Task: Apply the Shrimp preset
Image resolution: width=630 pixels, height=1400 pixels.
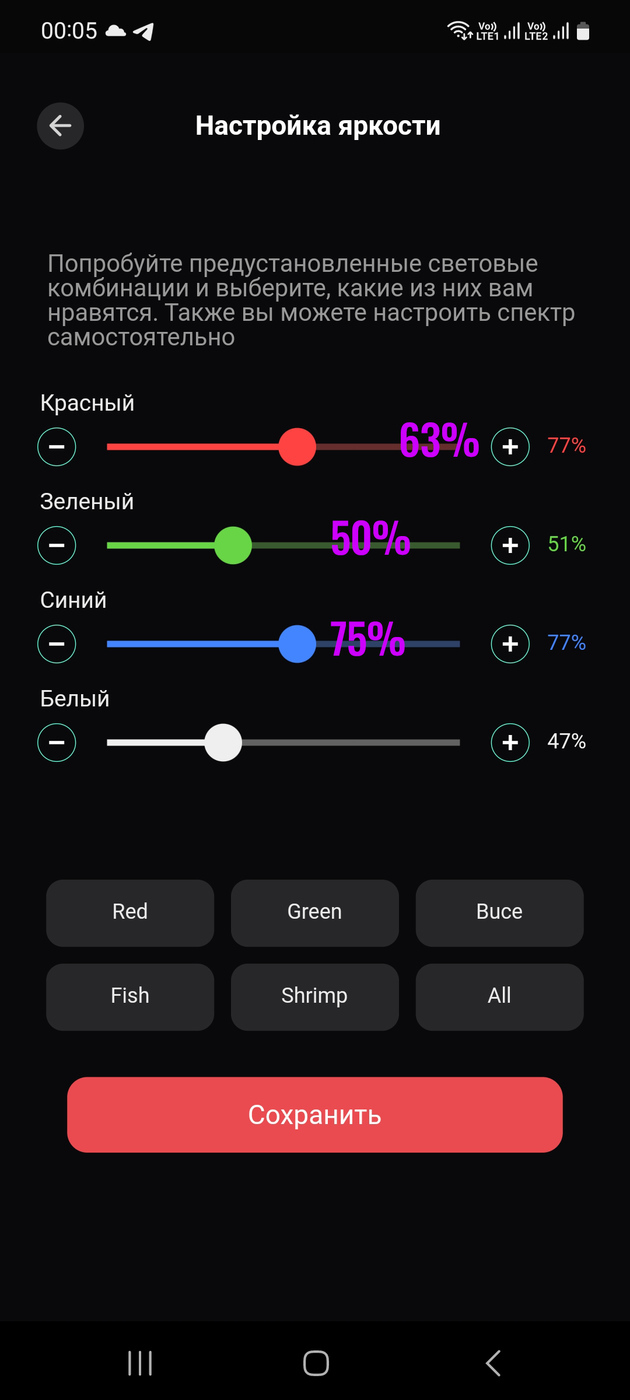Action: 315,997
